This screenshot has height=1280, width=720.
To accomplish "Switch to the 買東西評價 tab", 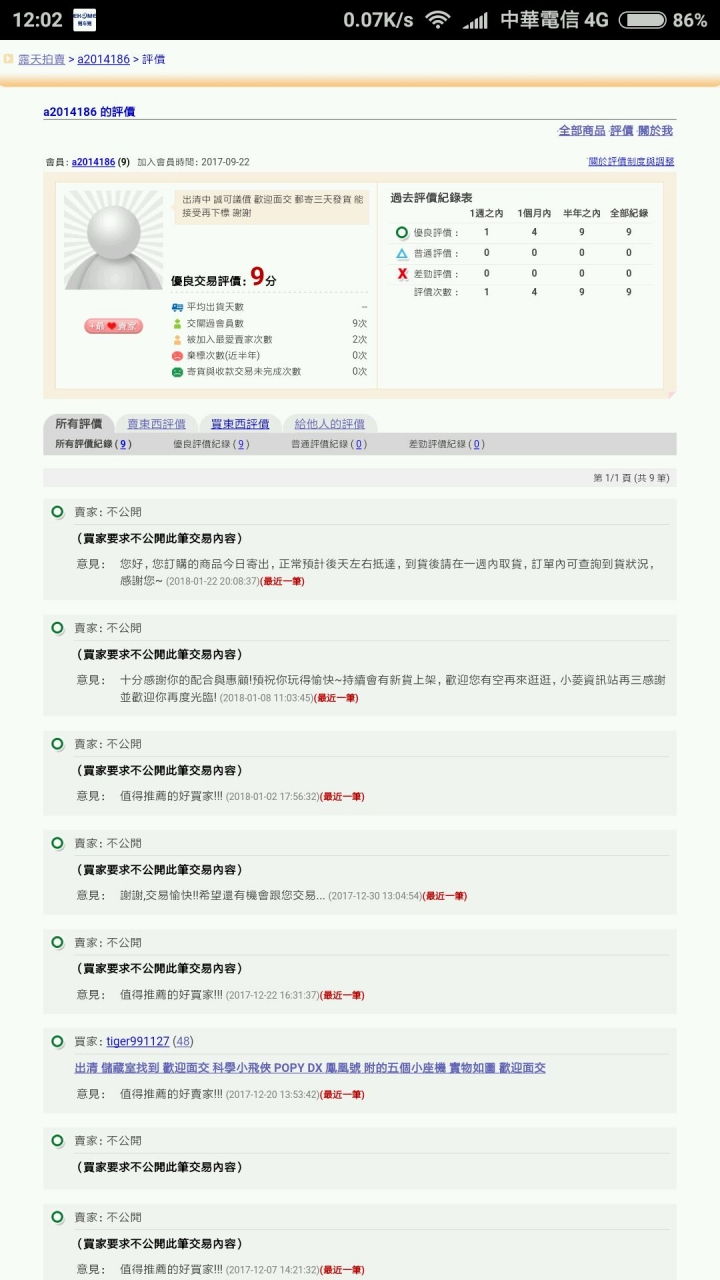I will pyautogui.click(x=240, y=424).
